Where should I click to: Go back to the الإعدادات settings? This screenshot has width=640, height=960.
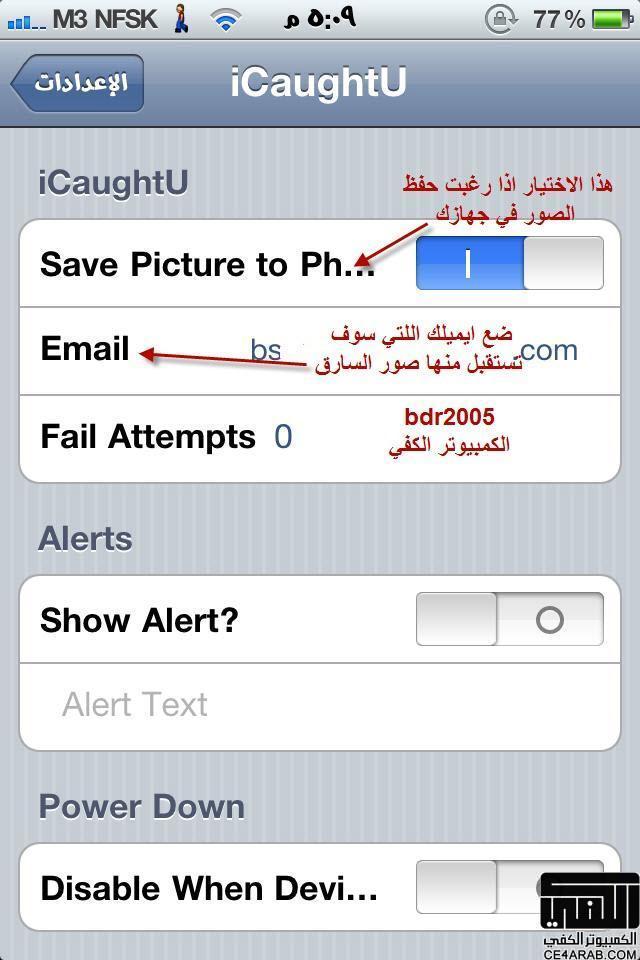pos(80,83)
